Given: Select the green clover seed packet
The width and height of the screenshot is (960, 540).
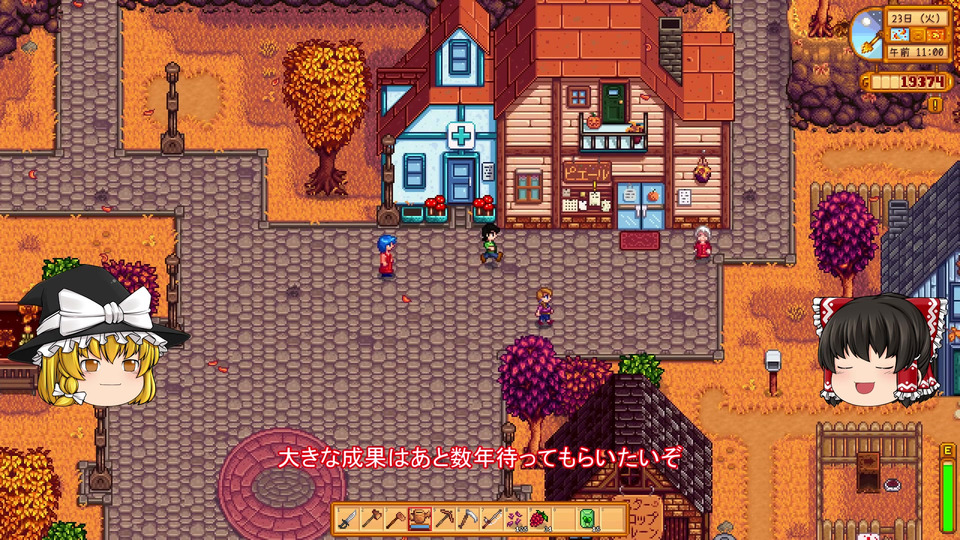Looking at the screenshot, I should click(588, 519).
